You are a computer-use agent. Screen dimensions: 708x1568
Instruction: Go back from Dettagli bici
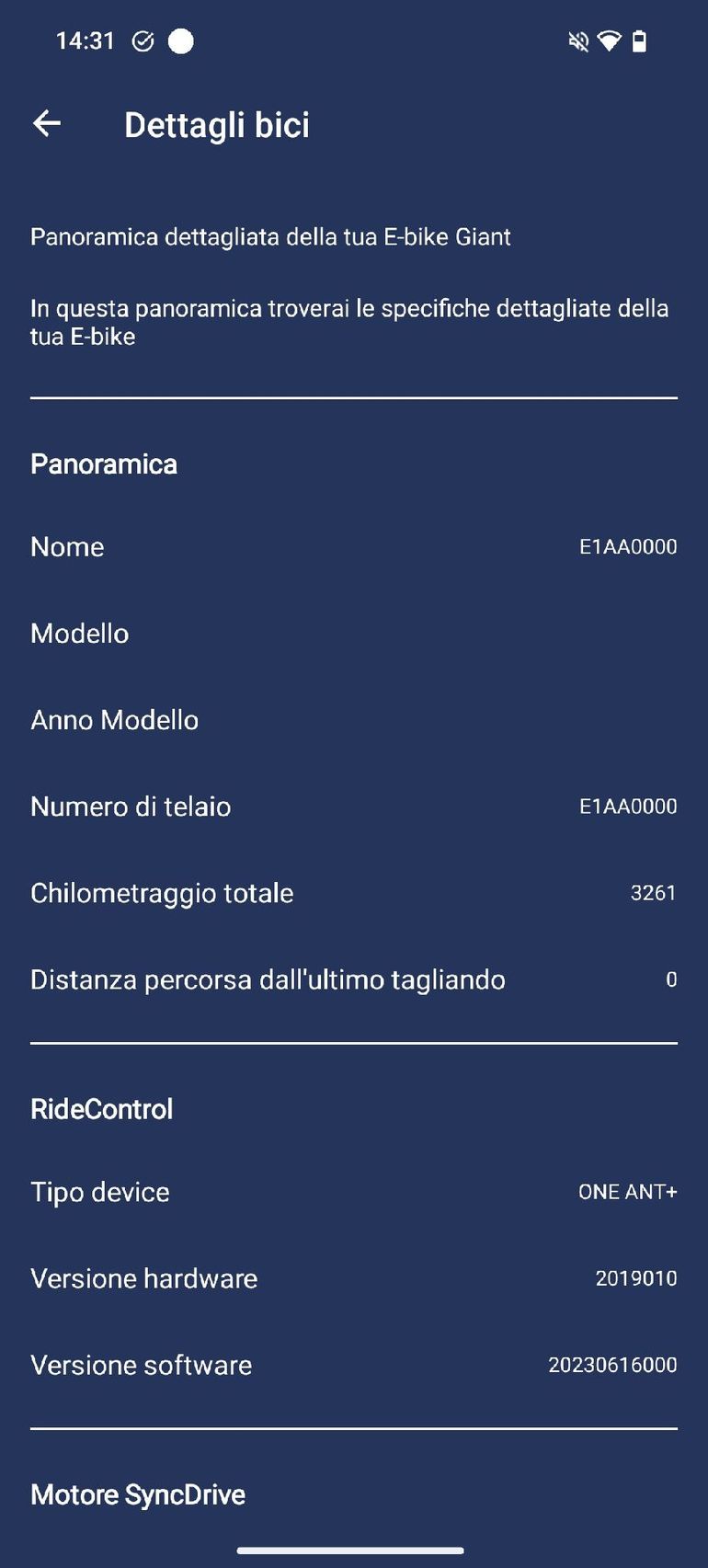point(47,123)
